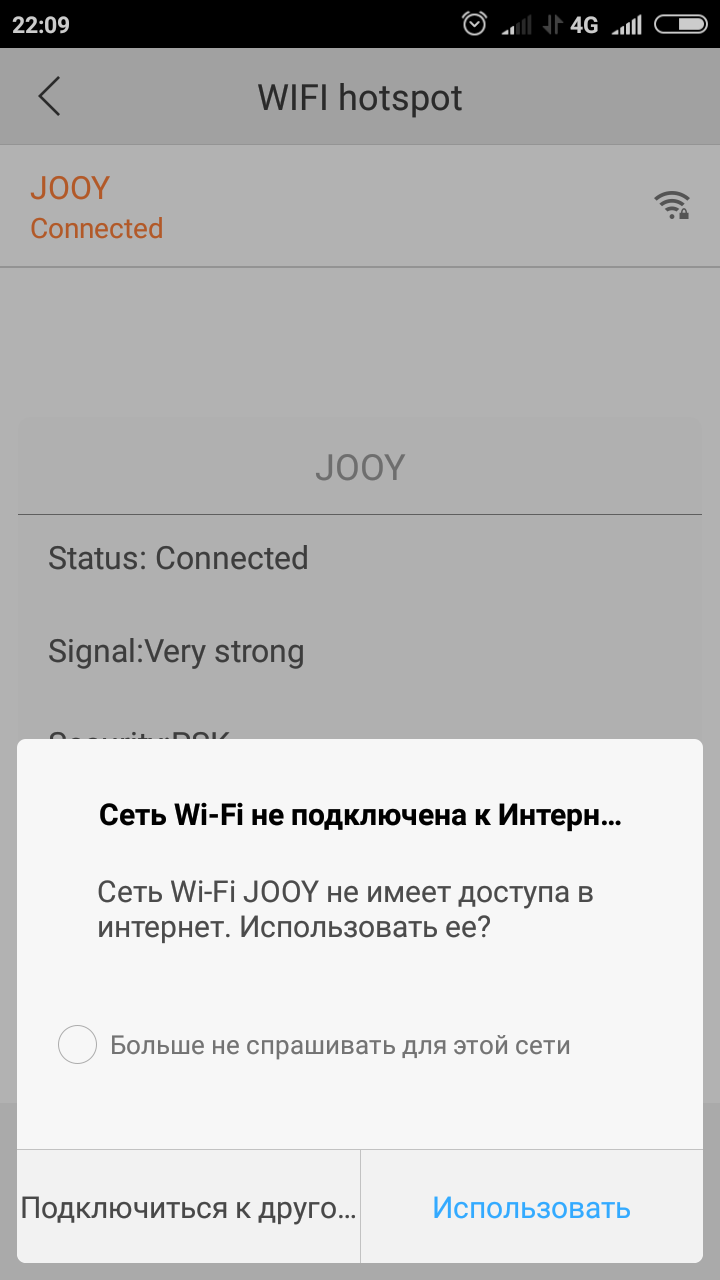Tap the Использовать button

[x=531, y=1207]
